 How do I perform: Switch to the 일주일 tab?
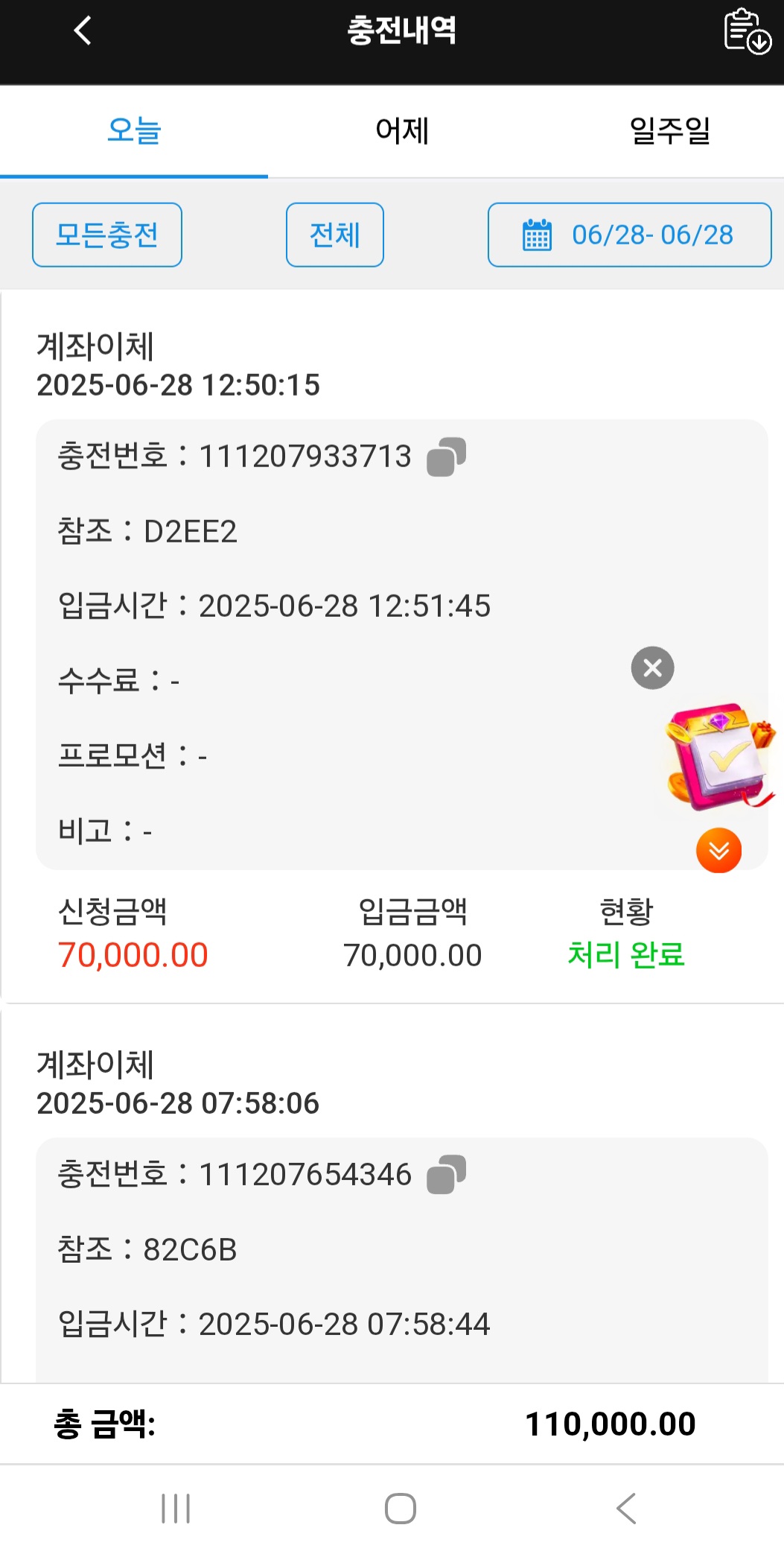pos(669,131)
